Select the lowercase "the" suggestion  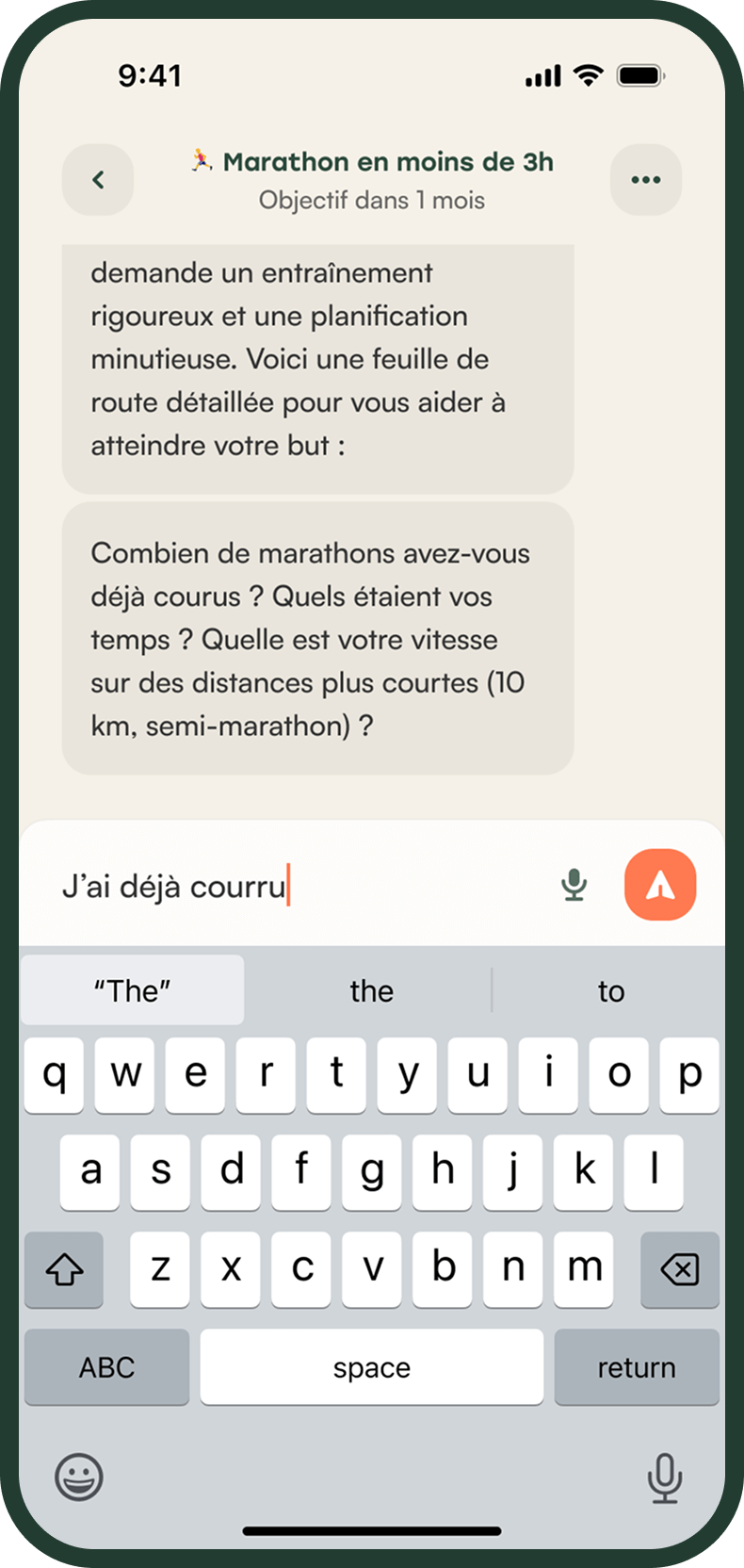coord(371,990)
